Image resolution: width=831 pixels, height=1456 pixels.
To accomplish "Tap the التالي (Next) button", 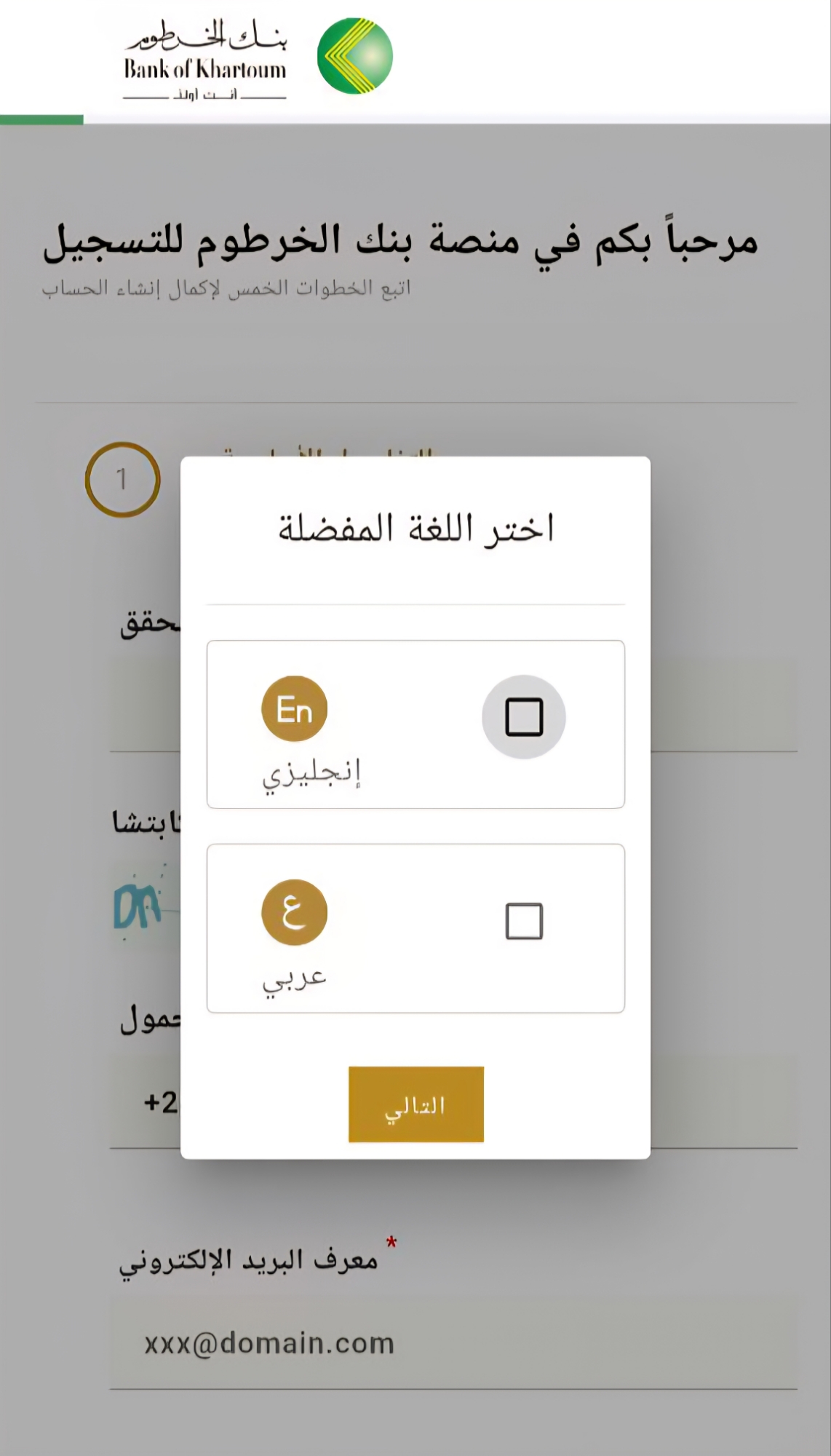I will click(416, 1104).
